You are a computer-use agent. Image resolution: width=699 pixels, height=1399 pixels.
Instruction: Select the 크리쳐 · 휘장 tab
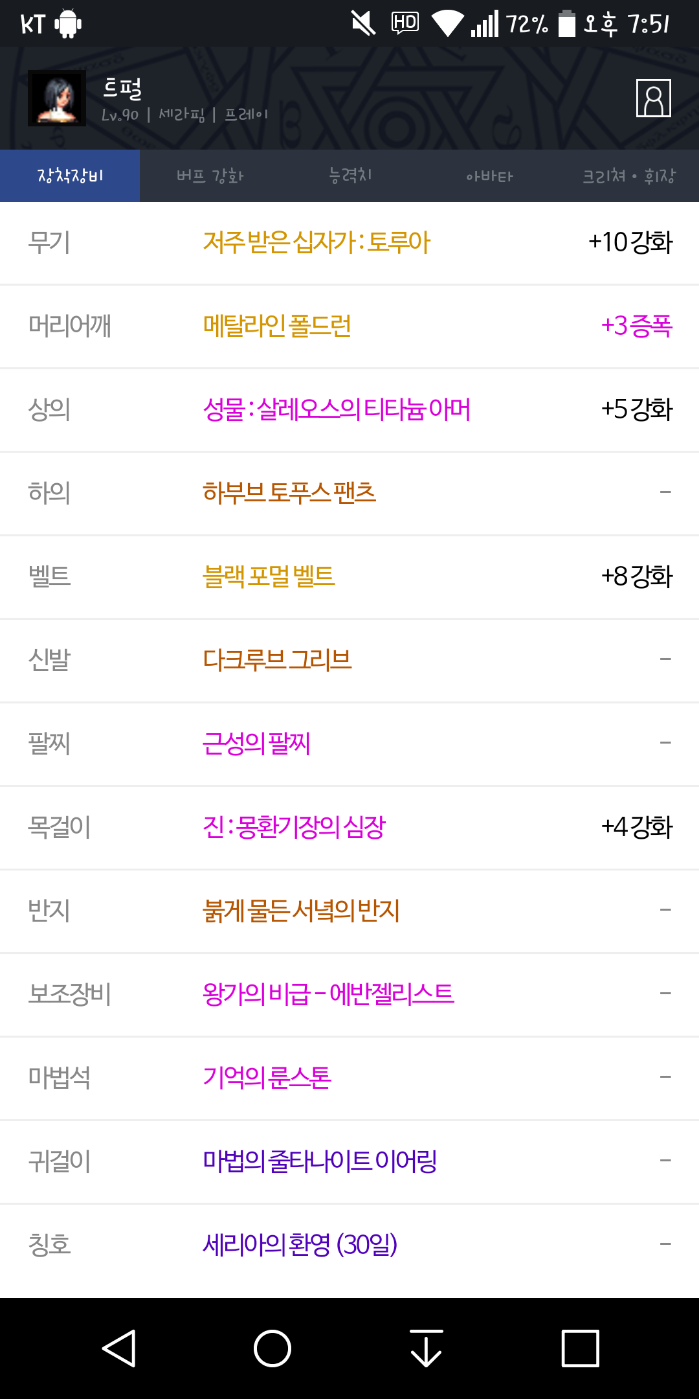pos(628,176)
